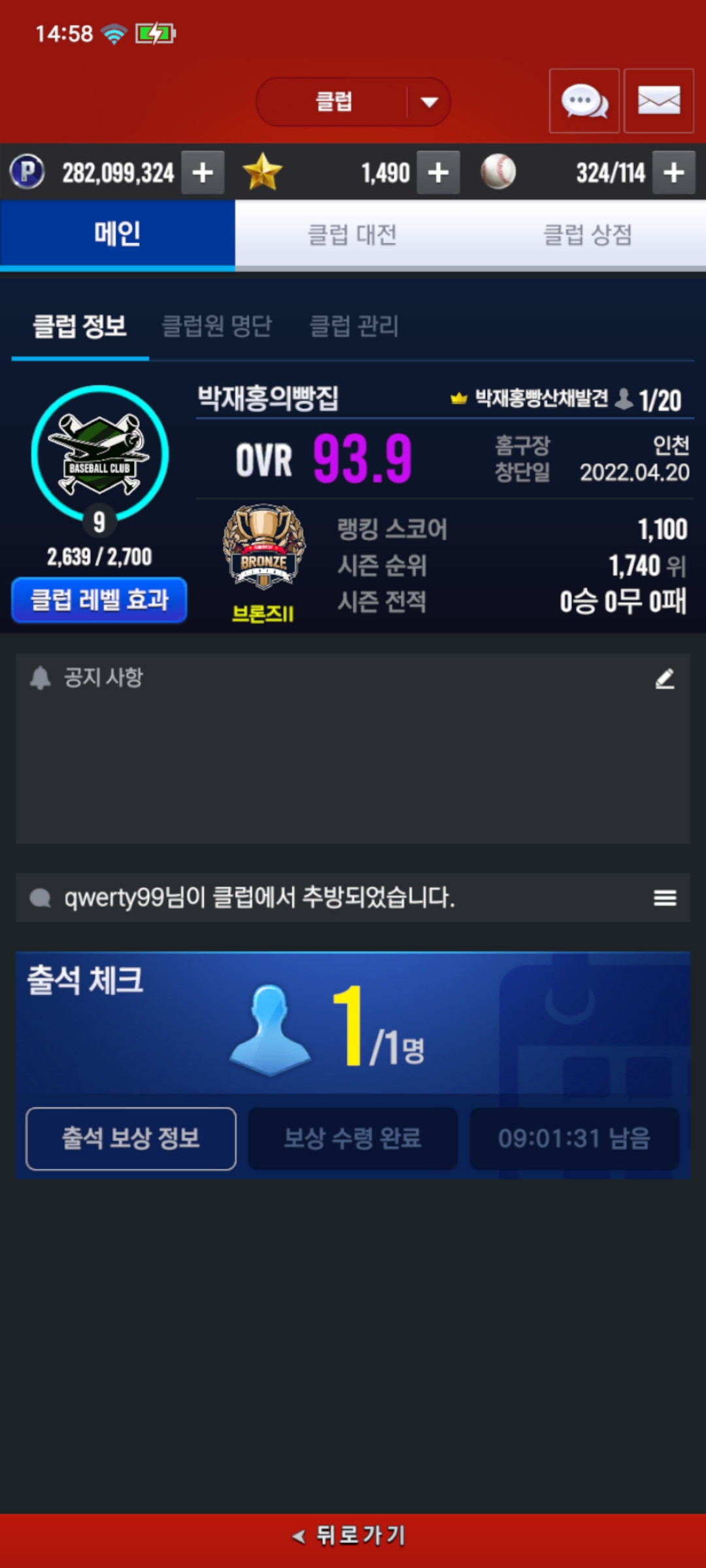
Task: Edit the 공지 사항 notice
Action: tap(665, 679)
